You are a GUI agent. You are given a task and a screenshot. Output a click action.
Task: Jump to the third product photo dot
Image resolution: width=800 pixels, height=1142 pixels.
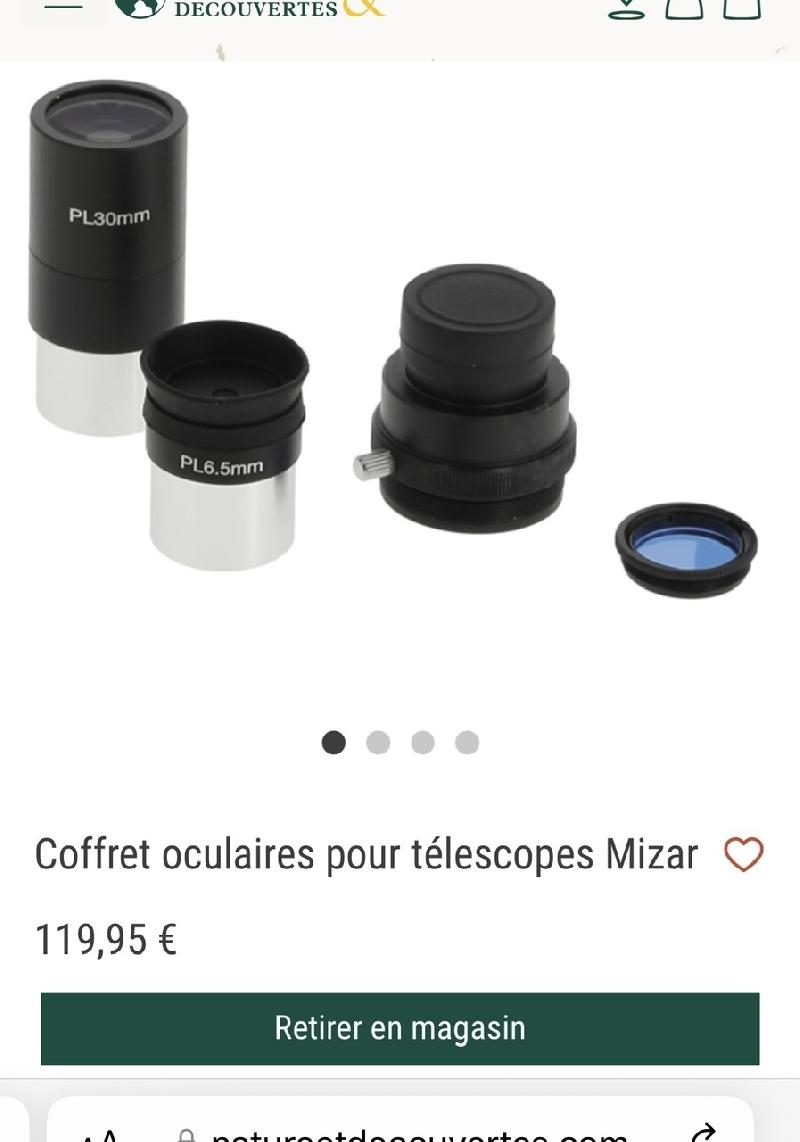[423, 742]
